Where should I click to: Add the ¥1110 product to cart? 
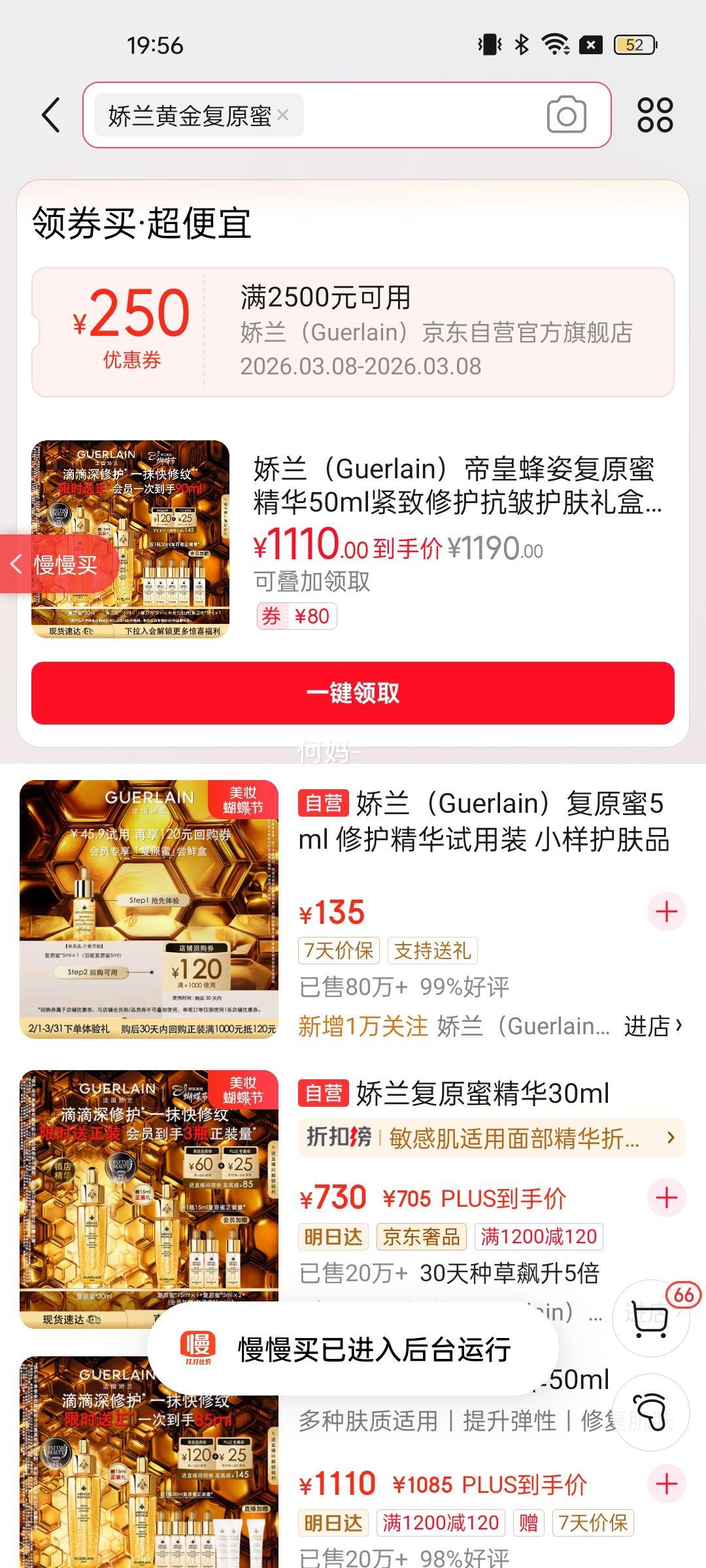tap(666, 1484)
